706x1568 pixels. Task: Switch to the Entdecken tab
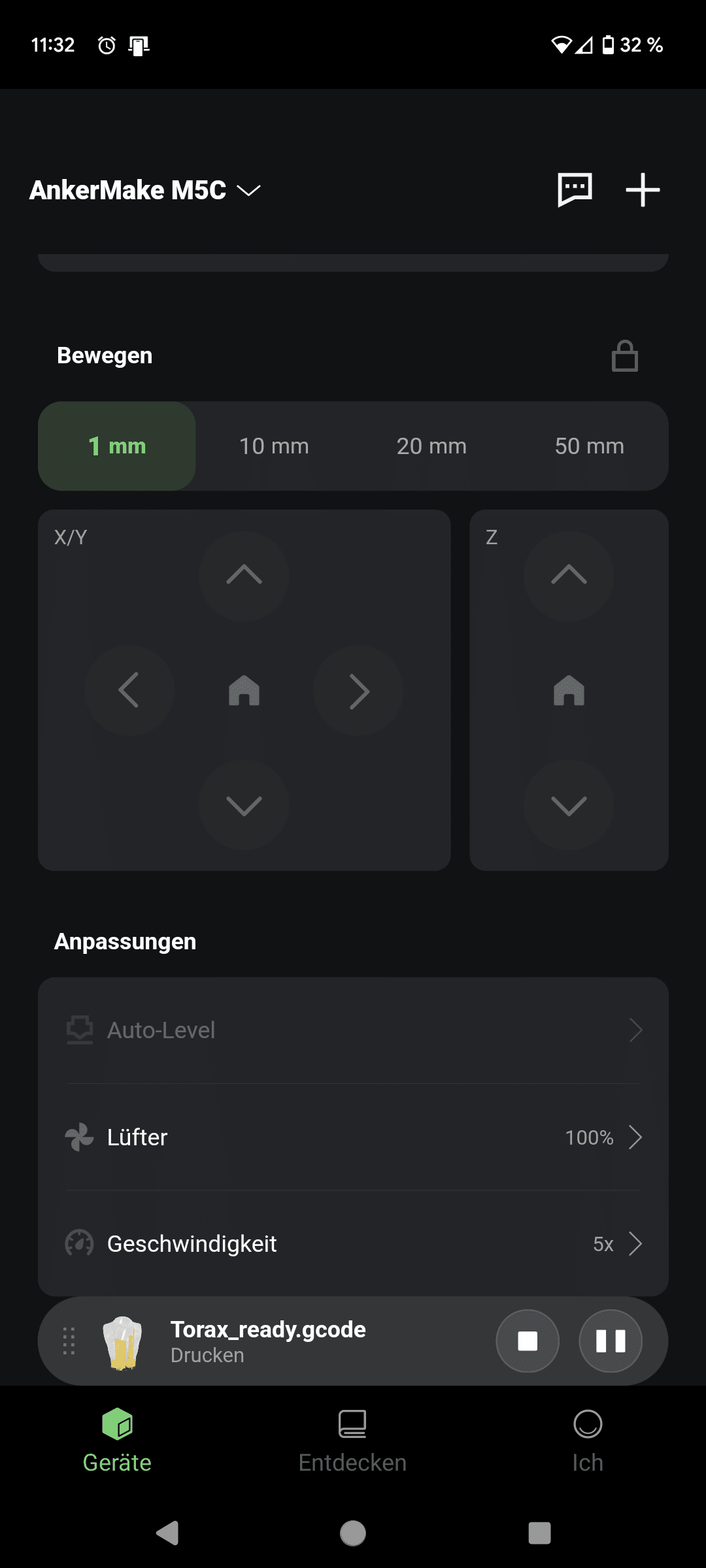point(352,1441)
